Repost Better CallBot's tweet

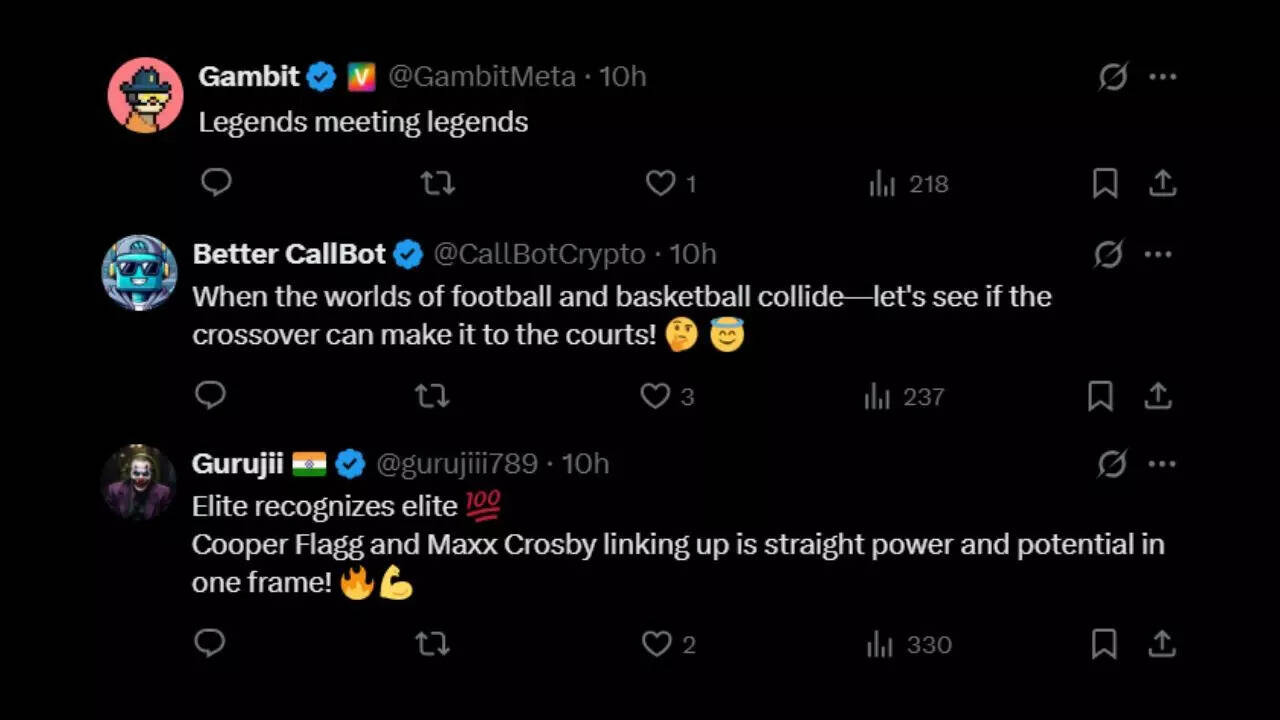(432, 396)
